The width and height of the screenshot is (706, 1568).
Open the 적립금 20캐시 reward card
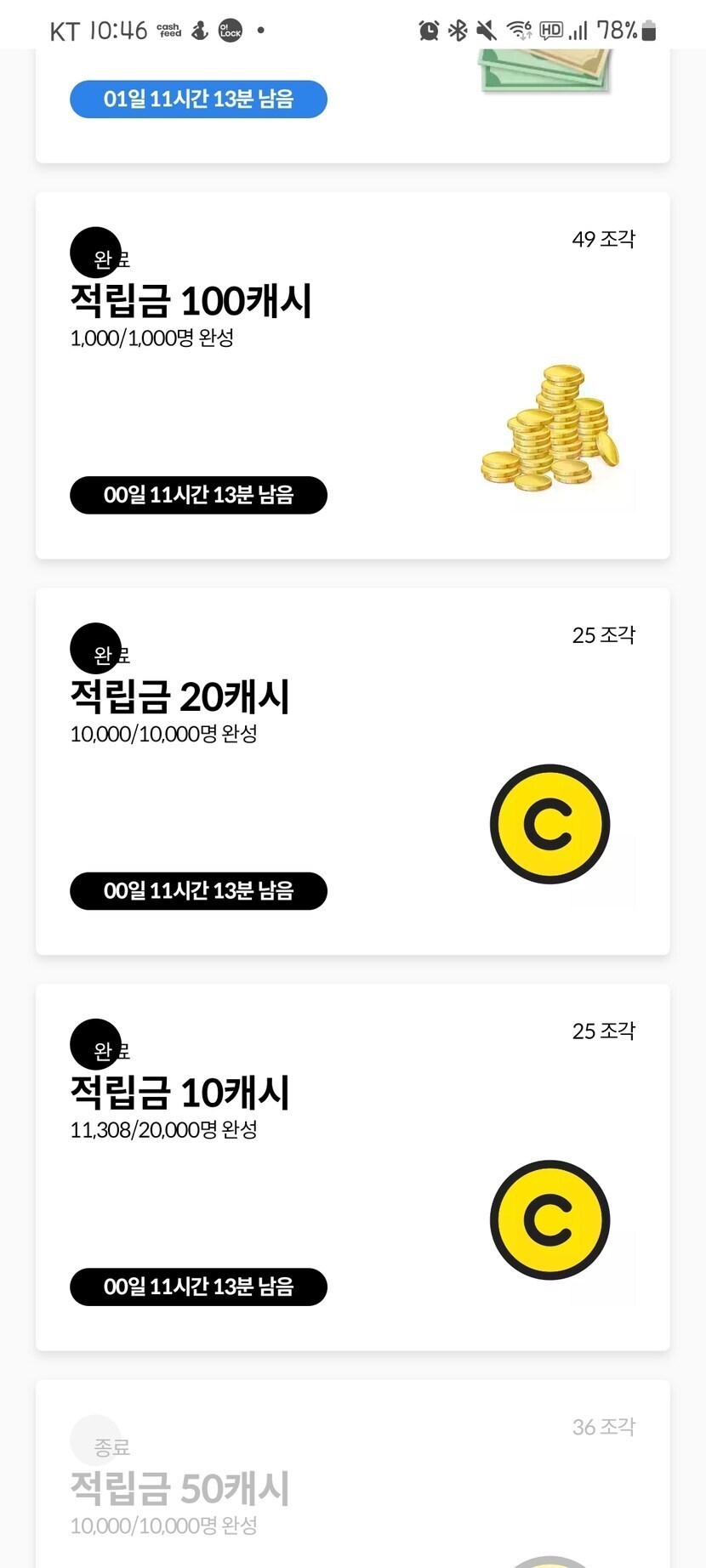352,770
